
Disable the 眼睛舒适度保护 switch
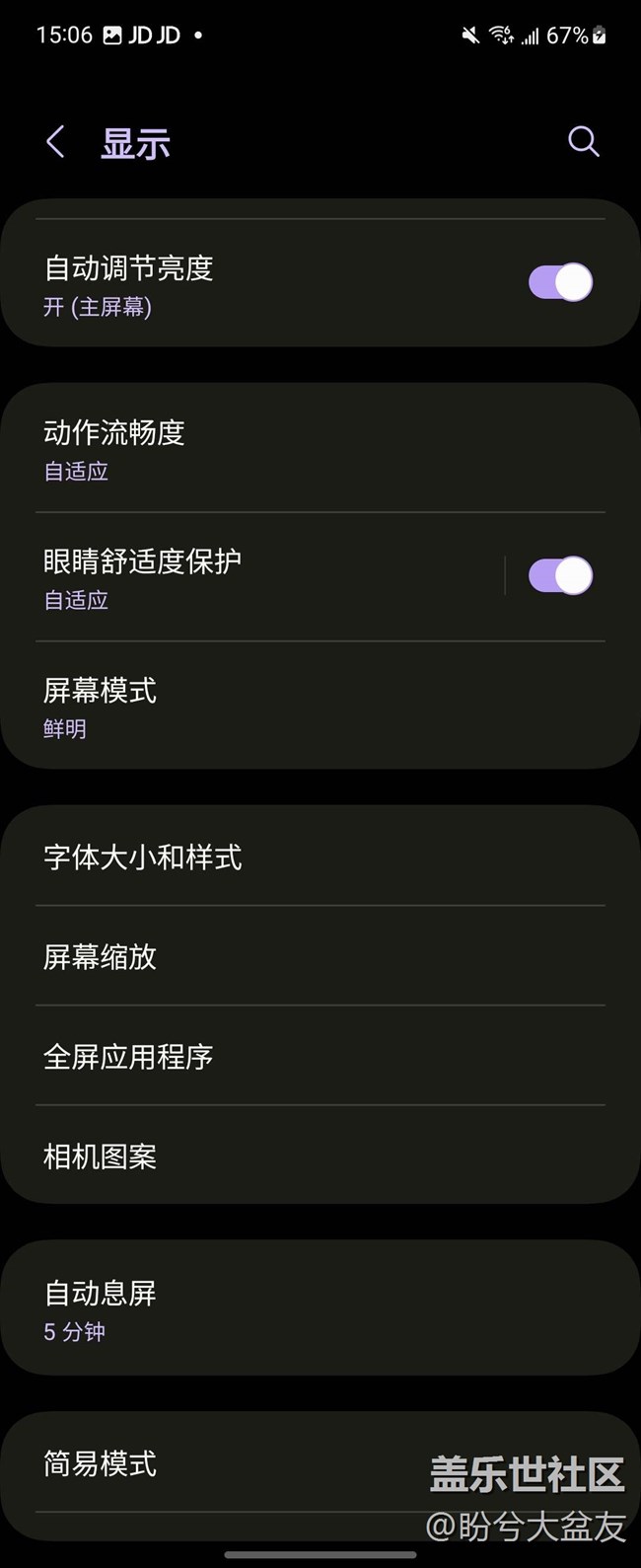click(x=560, y=575)
